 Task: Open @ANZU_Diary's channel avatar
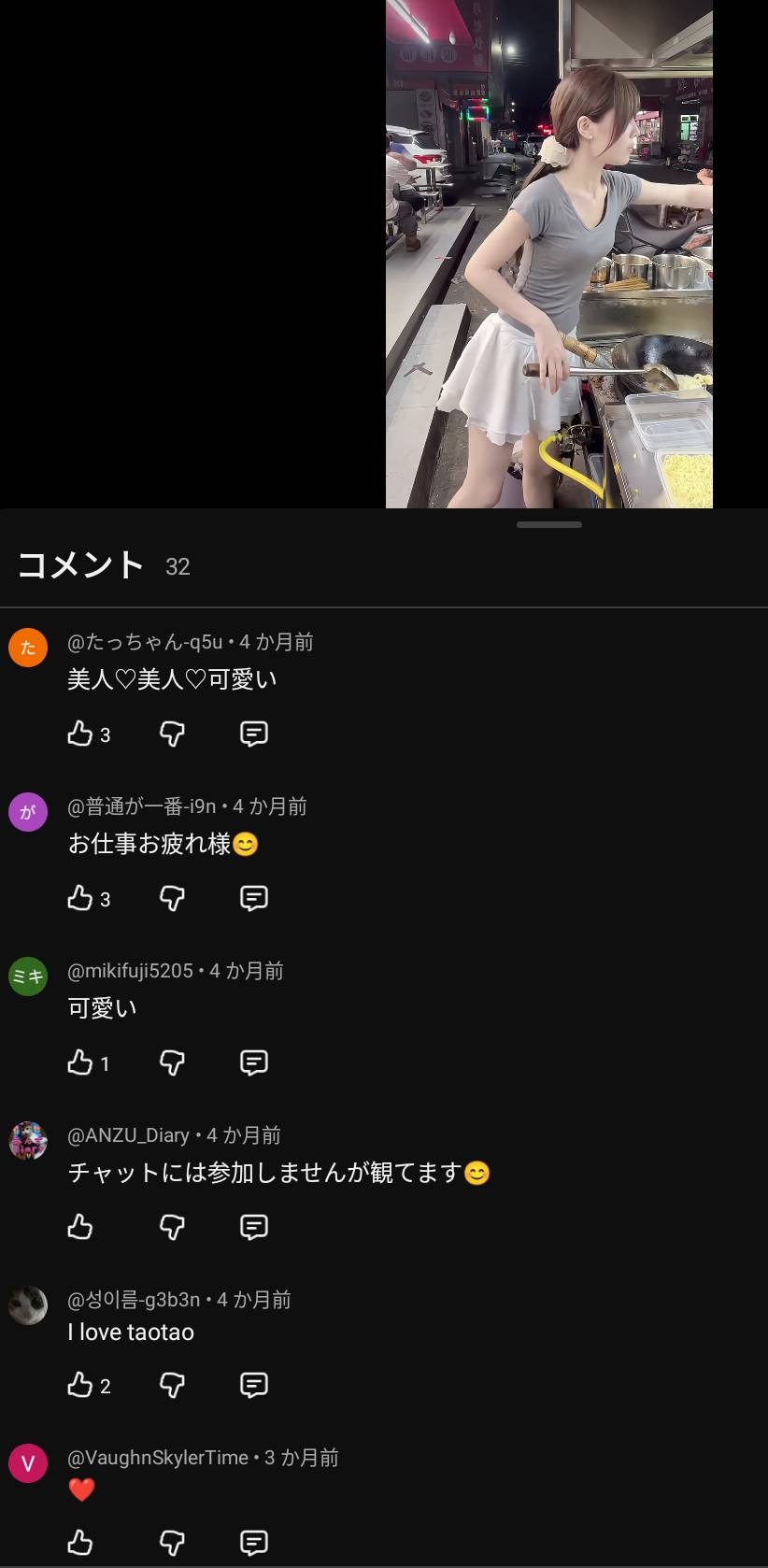[x=28, y=1141]
